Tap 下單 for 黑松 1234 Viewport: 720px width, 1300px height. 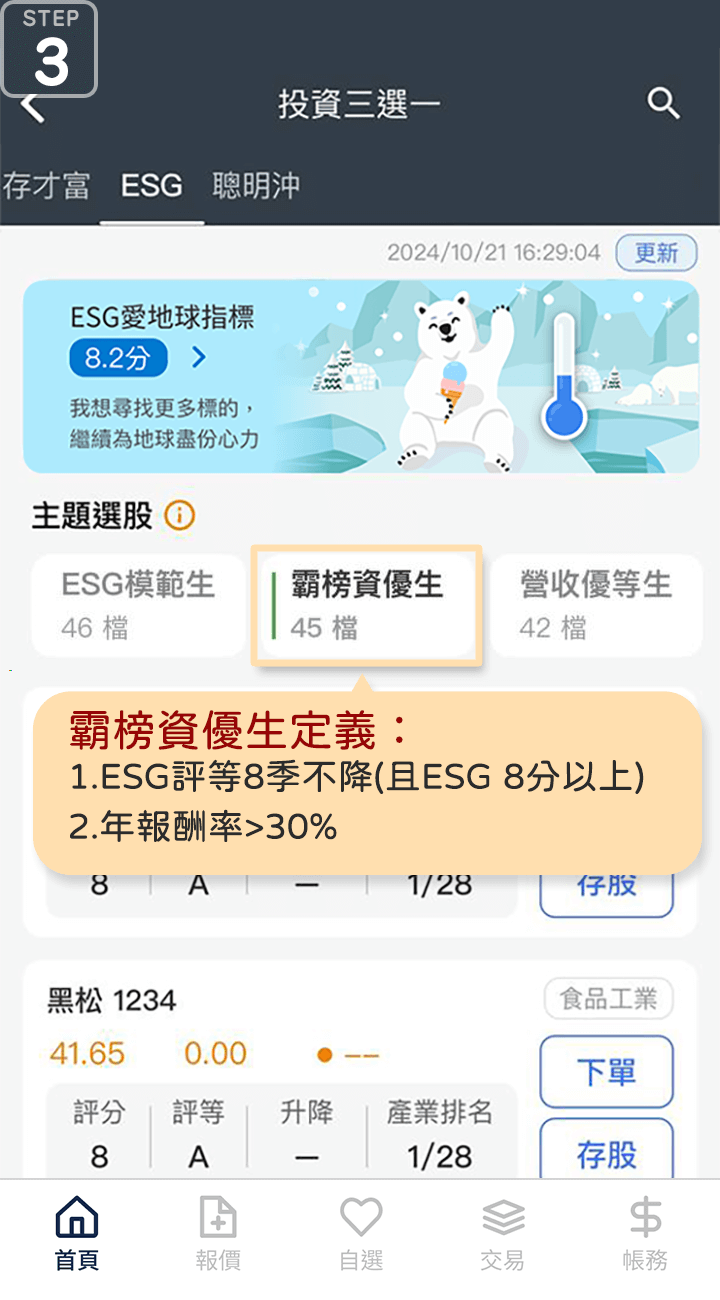pyautogui.click(x=606, y=1072)
